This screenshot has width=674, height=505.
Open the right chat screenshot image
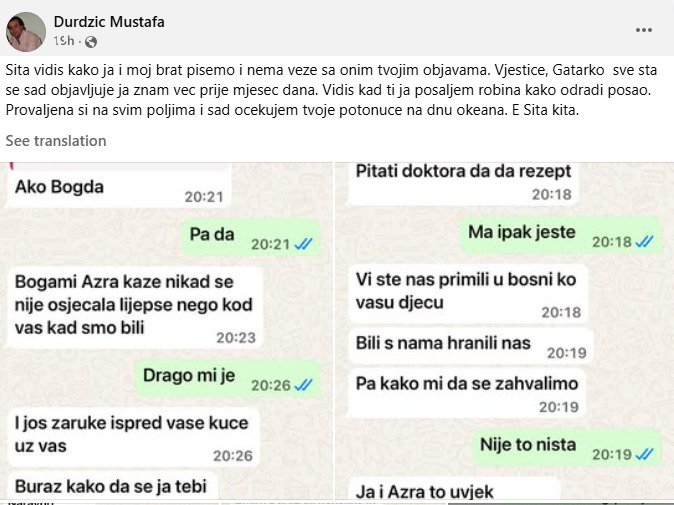coord(505,330)
